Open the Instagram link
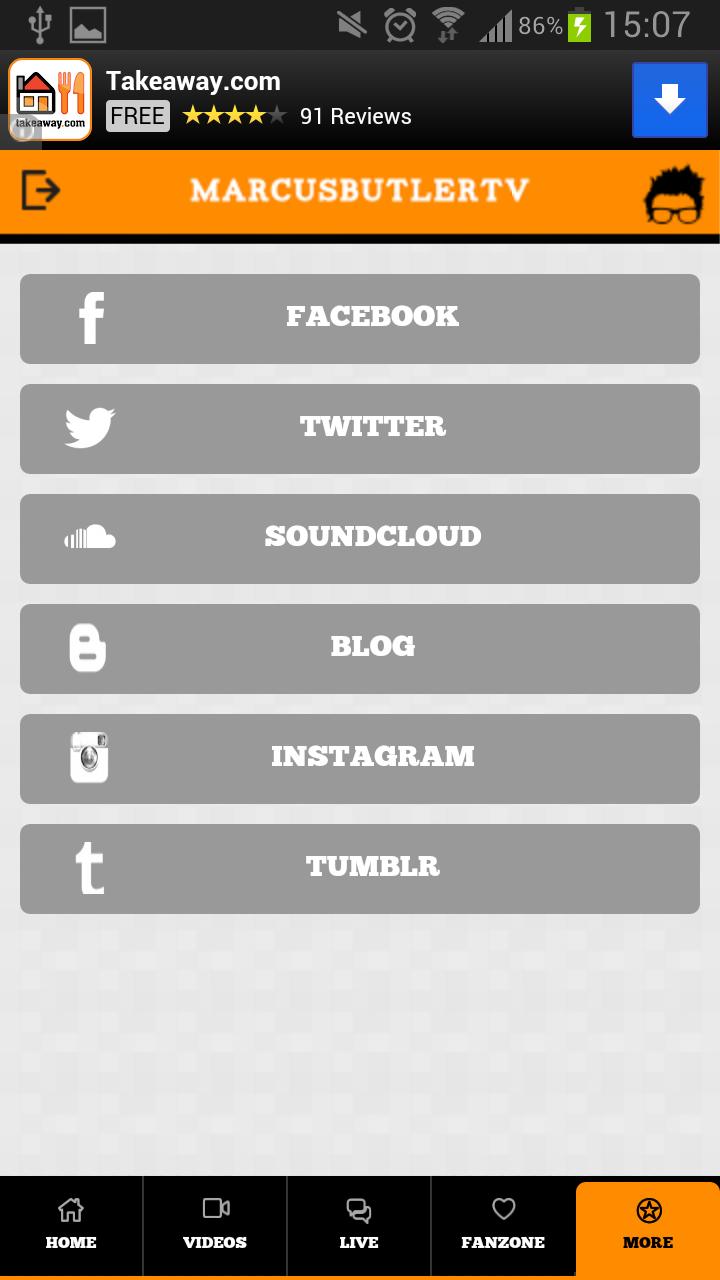This screenshot has width=720, height=1280. click(360, 758)
